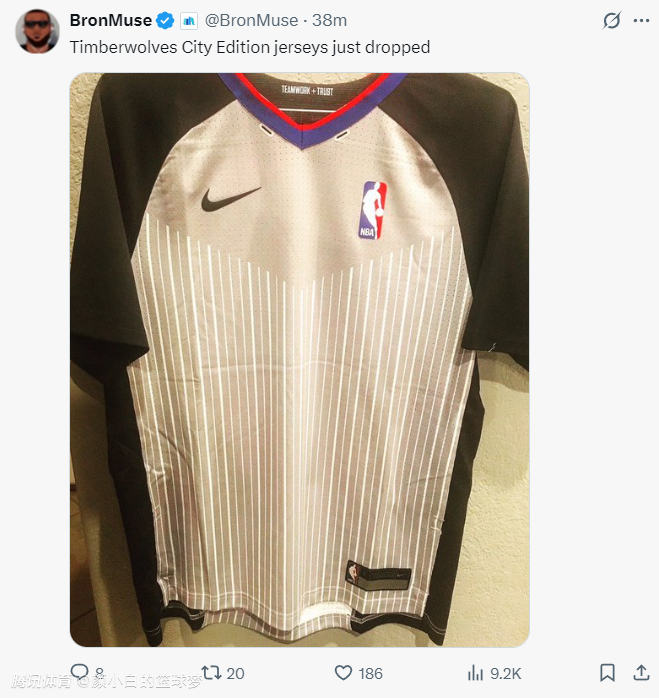View the post's analytics
The height and width of the screenshot is (698, 659).
click(x=476, y=672)
